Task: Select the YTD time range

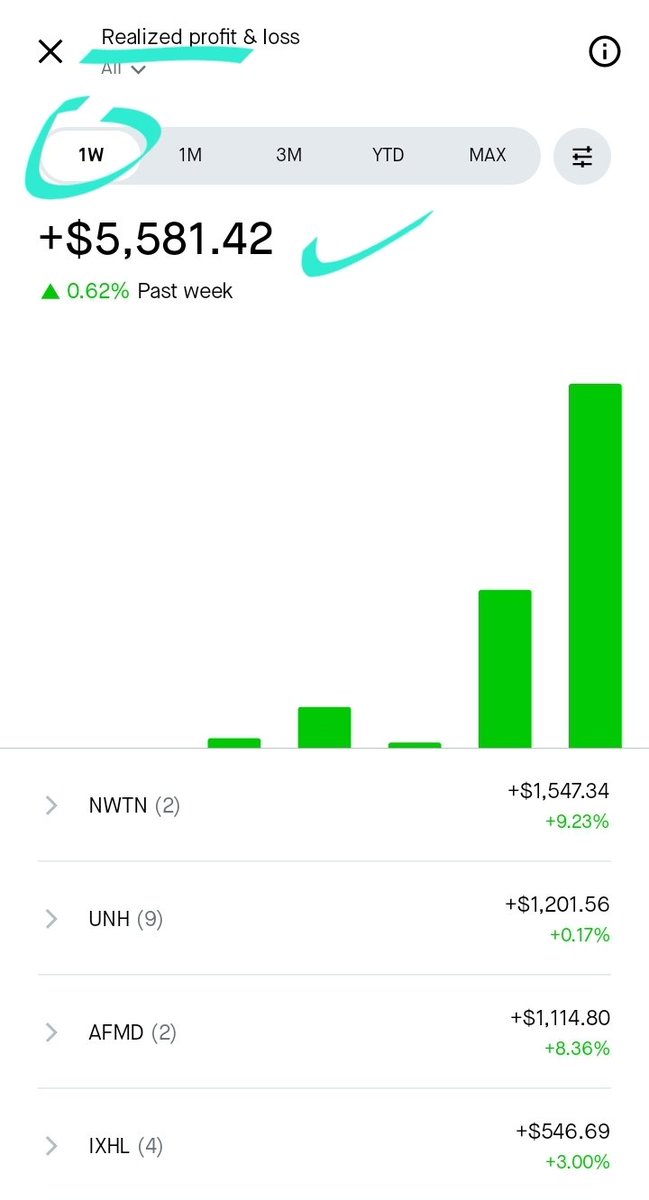Action: pyautogui.click(x=388, y=155)
